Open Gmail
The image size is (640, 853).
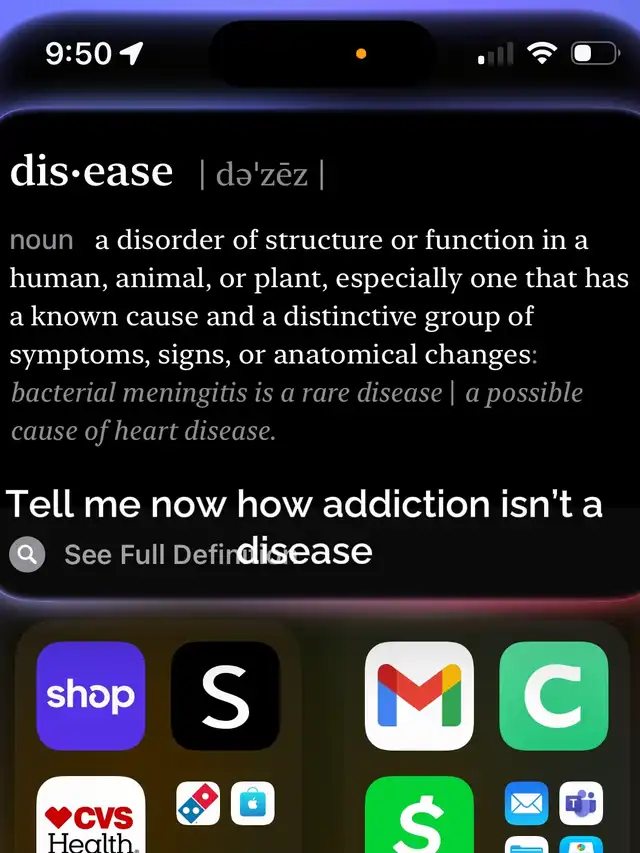tap(419, 696)
